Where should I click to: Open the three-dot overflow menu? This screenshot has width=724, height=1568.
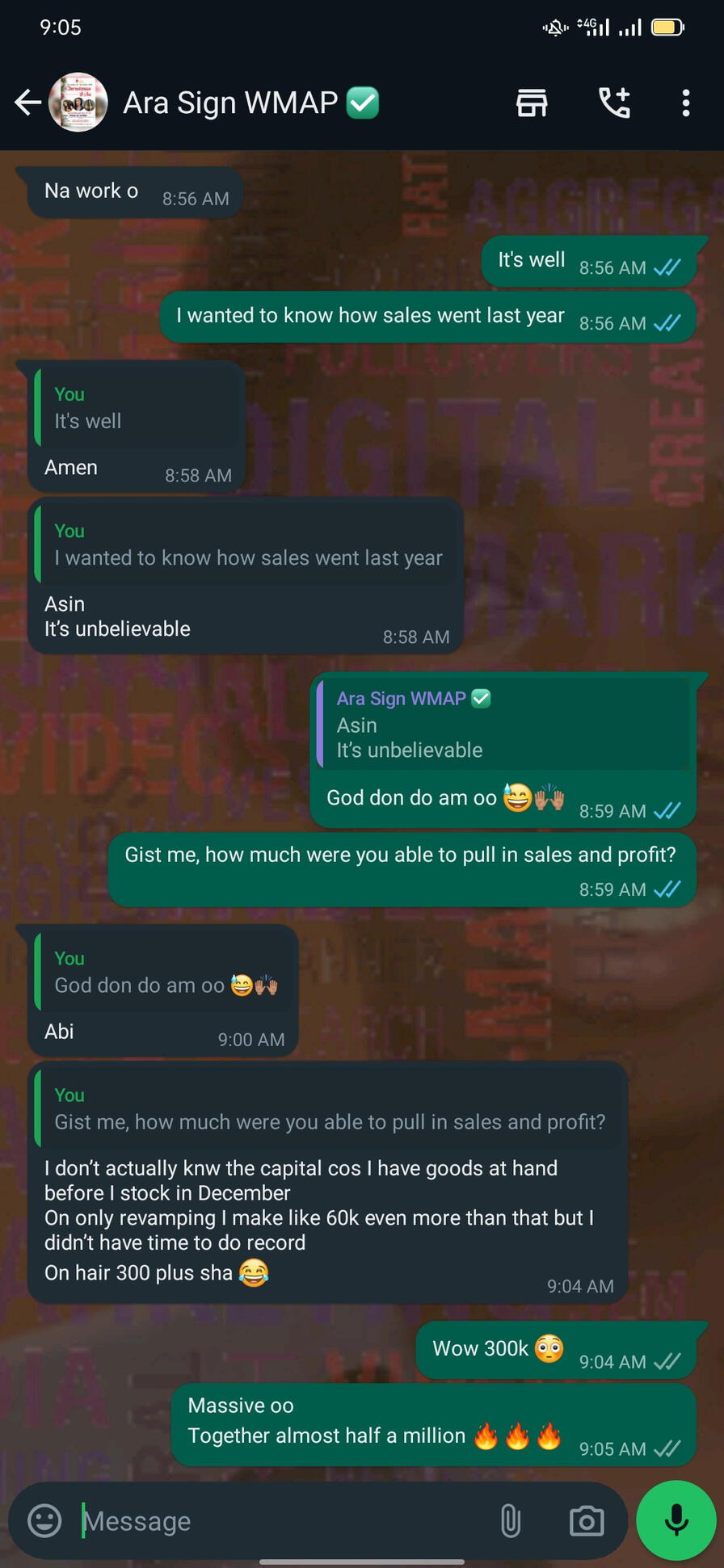pyautogui.click(x=685, y=103)
